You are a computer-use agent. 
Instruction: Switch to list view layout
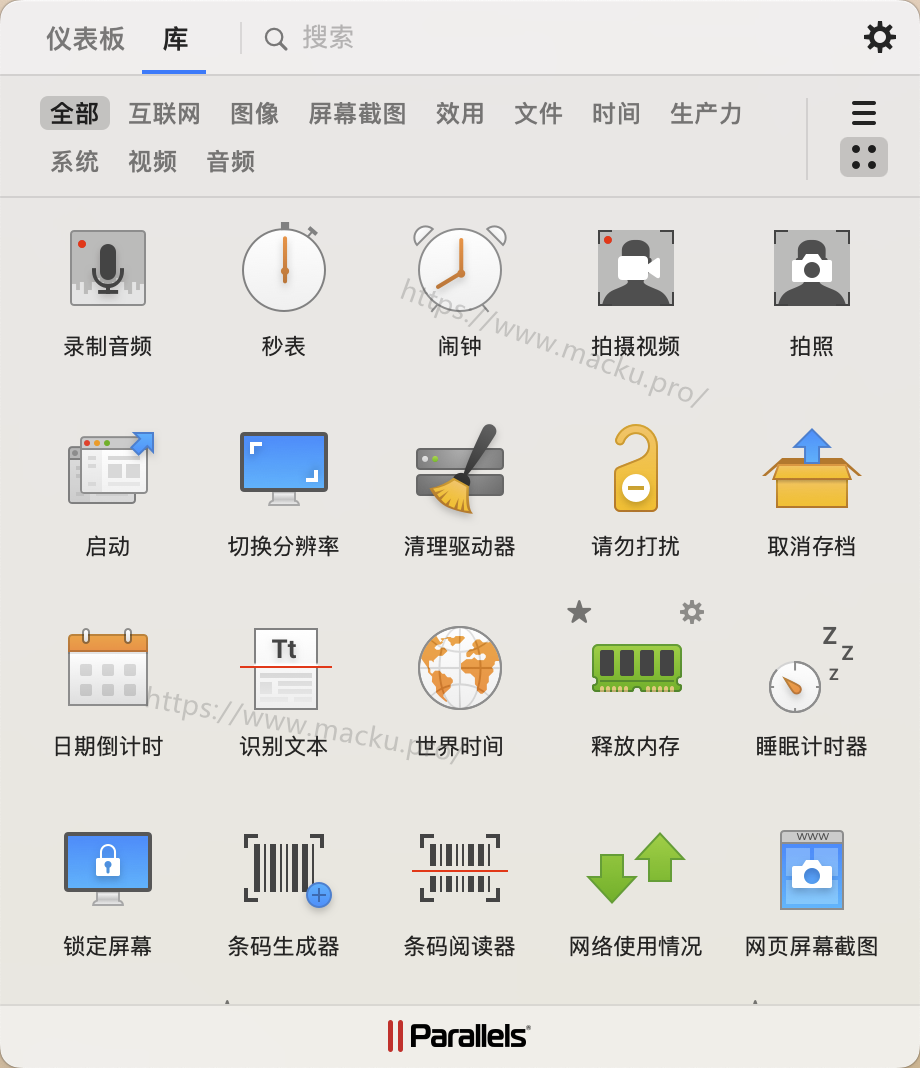click(x=863, y=113)
